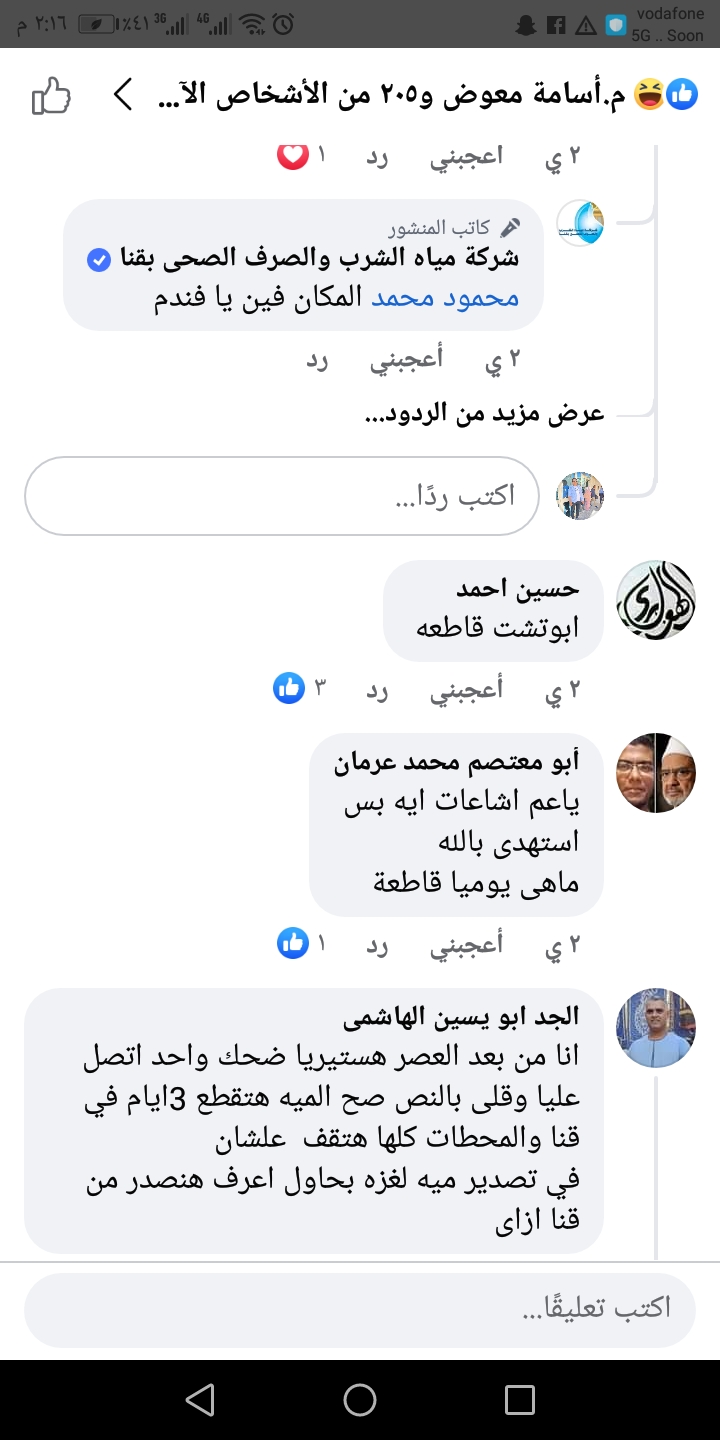Image resolution: width=720 pixels, height=1440 pixels.
Task: Reply to حسين احمد's comment
Action: point(377,688)
